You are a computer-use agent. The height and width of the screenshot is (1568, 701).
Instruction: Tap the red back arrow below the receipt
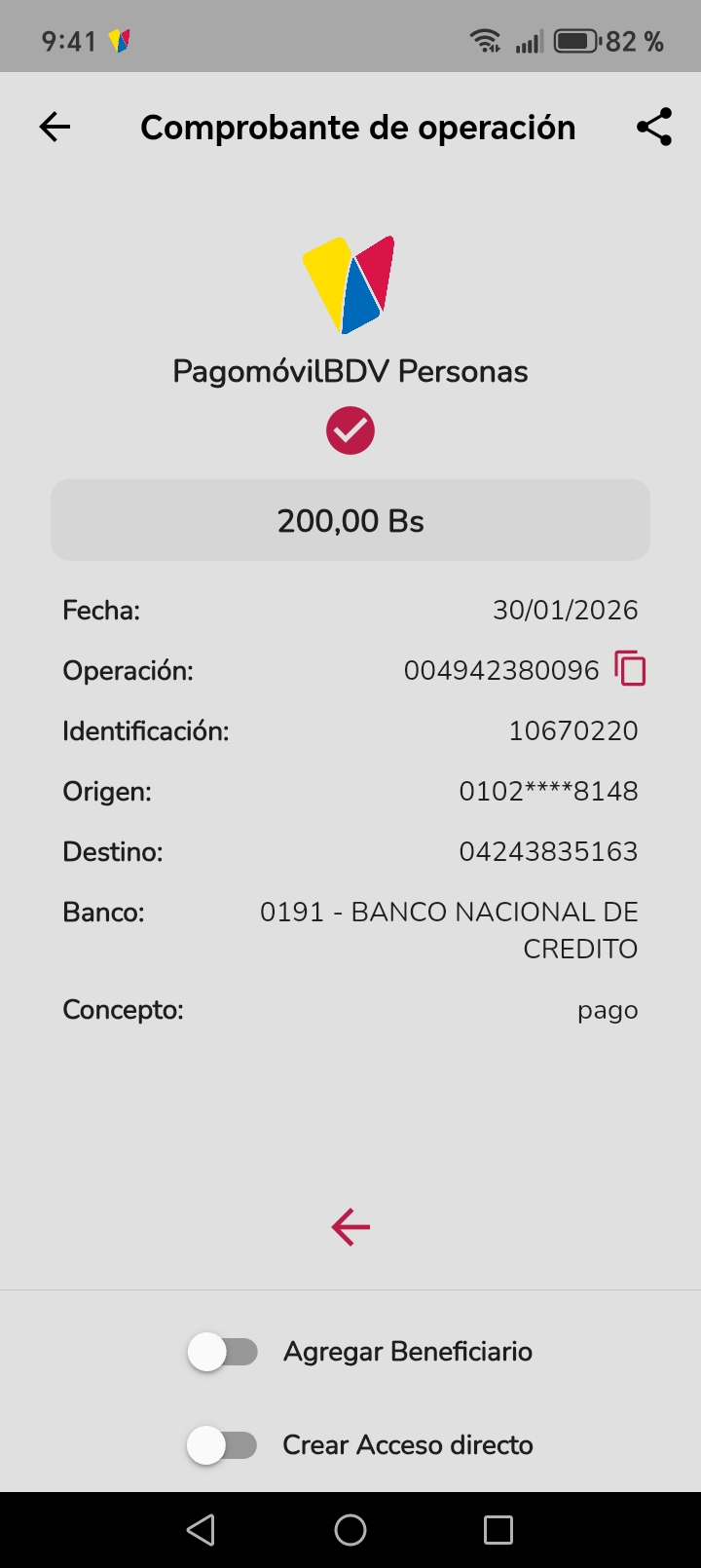point(350,1227)
